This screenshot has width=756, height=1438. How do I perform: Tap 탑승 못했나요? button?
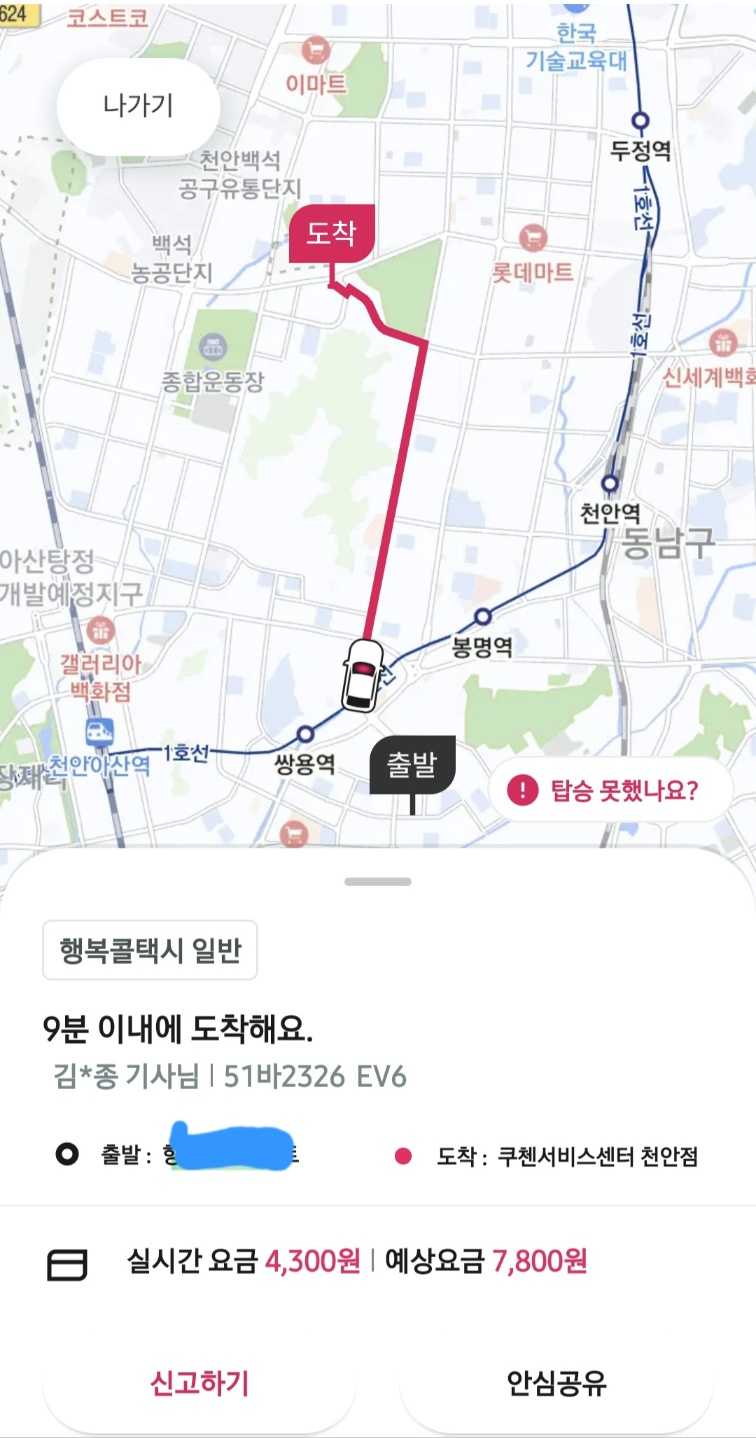coord(610,790)
